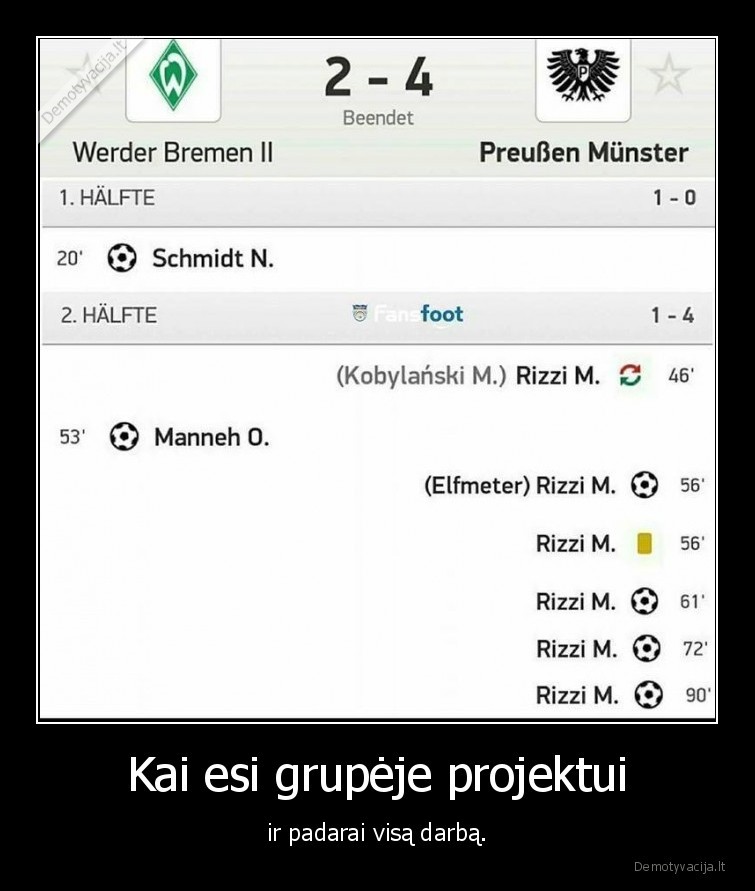Toggle the Beendet match status label
755x891 pixels.
379,117
